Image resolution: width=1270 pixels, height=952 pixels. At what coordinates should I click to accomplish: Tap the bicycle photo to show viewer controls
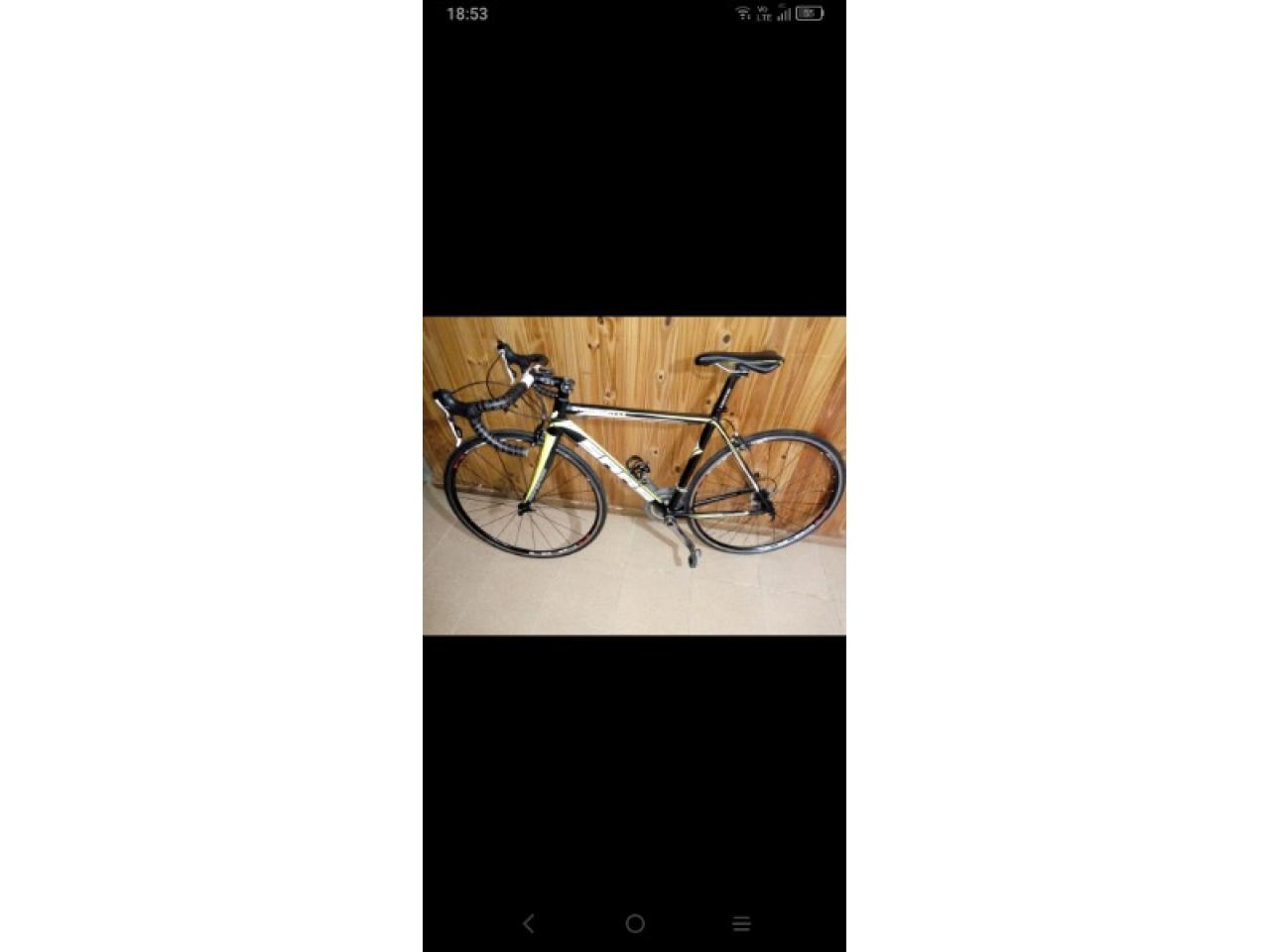(x=634, y=475)
